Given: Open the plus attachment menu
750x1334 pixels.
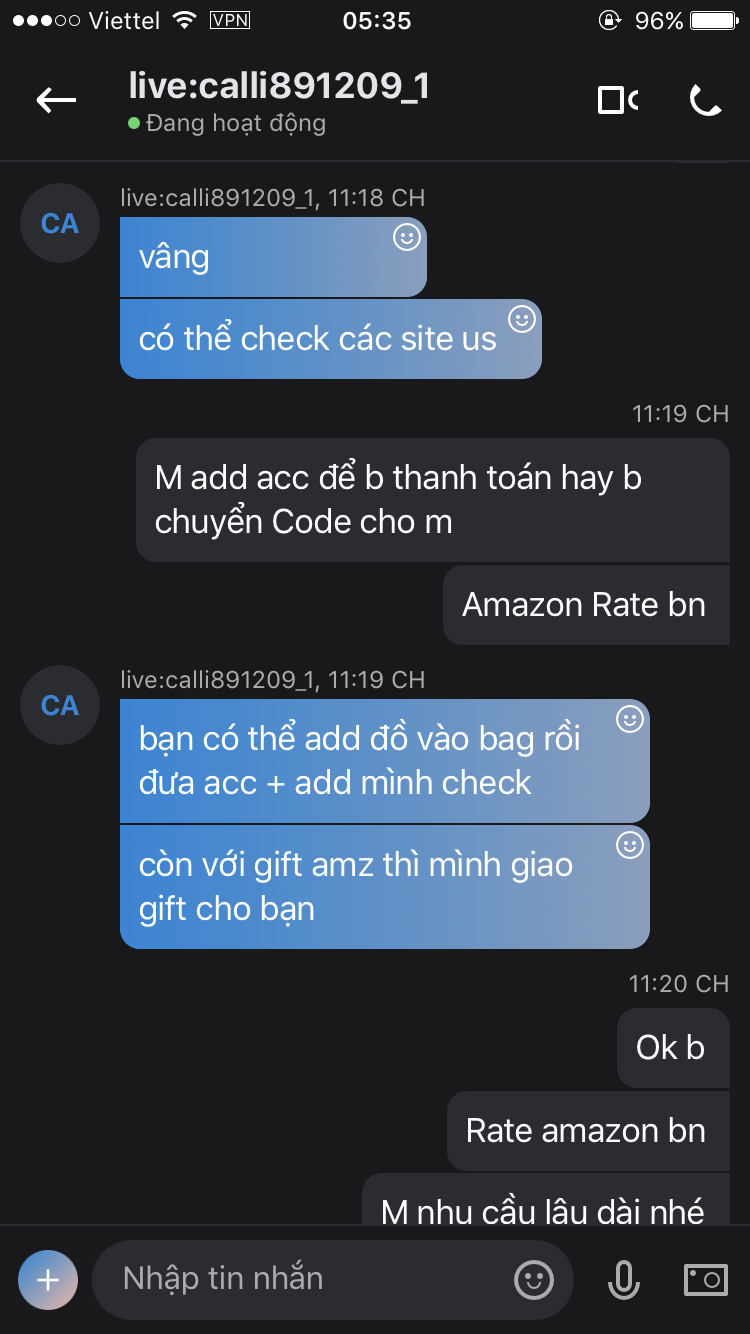Looking at the screenshot, I should (47, 1279).
